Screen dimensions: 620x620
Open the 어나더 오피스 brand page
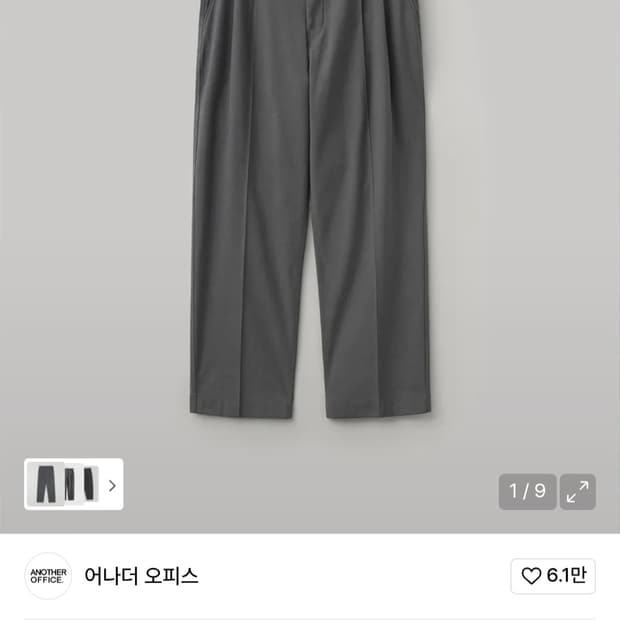pyautogui.click(x=141, y=576)
